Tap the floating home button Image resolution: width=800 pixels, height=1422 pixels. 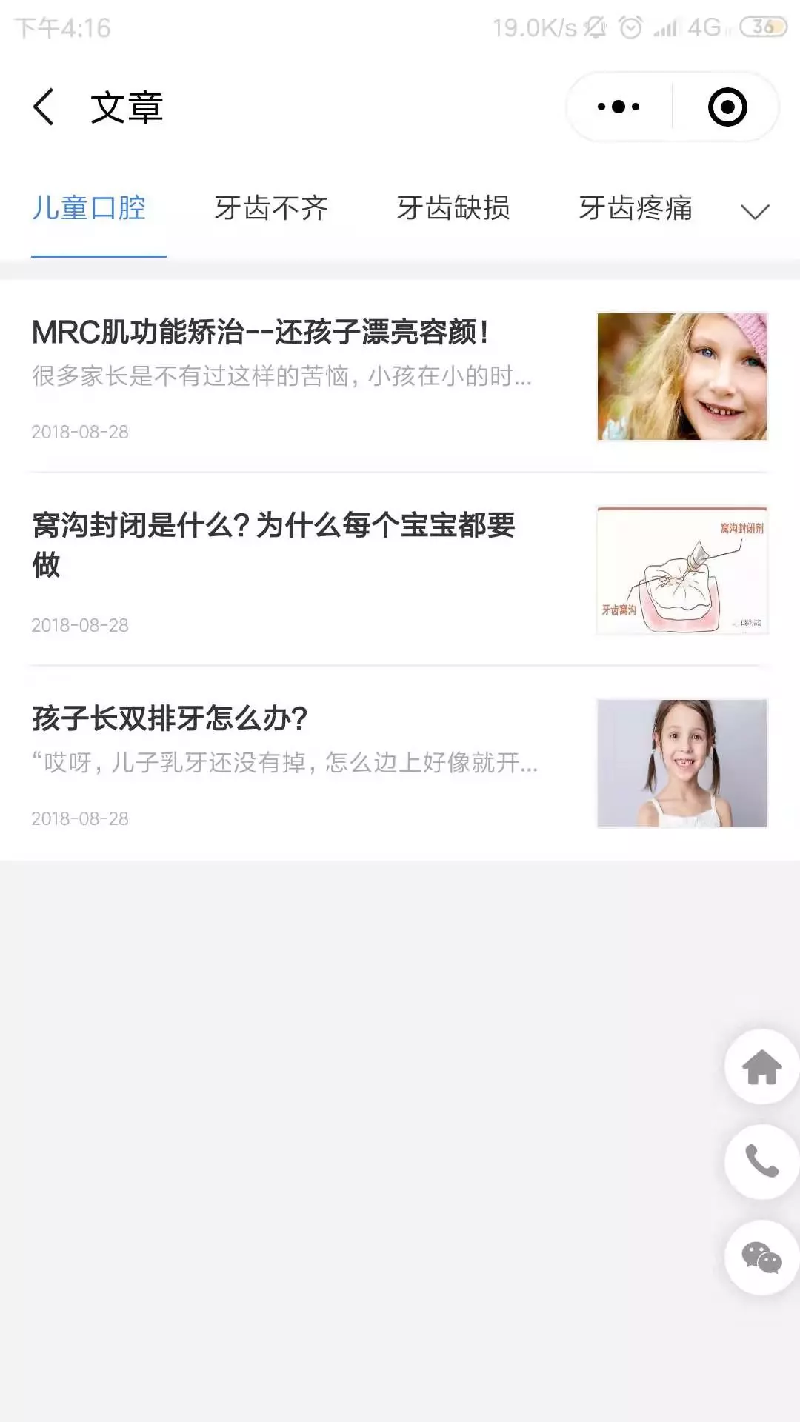click(x=762, y=1067)
